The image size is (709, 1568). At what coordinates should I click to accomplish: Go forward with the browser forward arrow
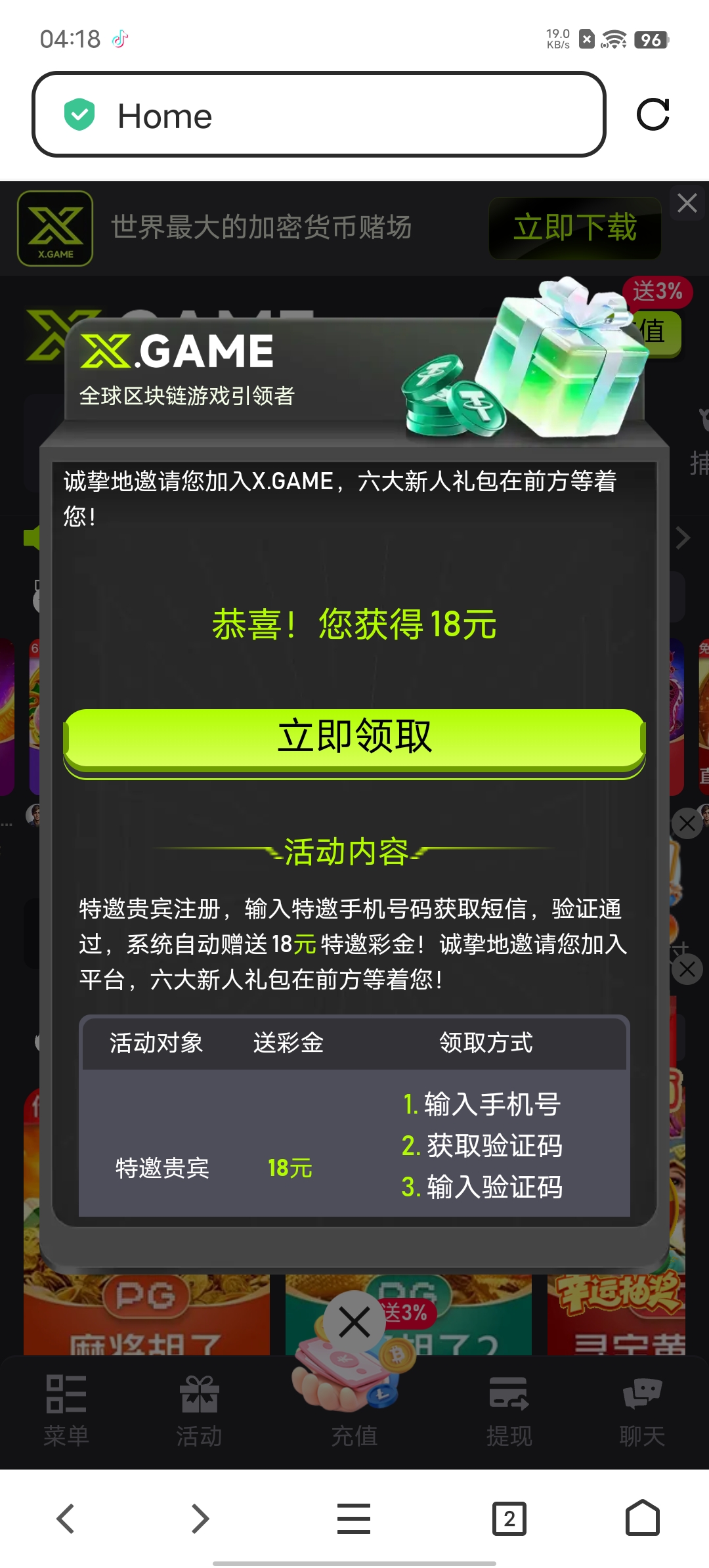click(200, 1518)
